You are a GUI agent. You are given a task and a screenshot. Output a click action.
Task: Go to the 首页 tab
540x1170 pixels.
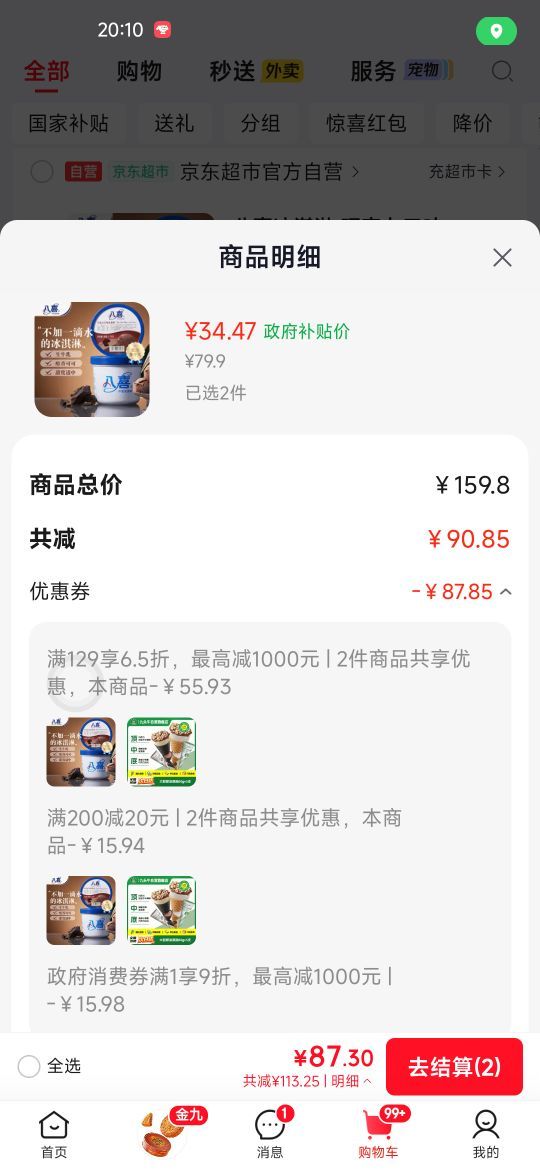coord(54,1134)
